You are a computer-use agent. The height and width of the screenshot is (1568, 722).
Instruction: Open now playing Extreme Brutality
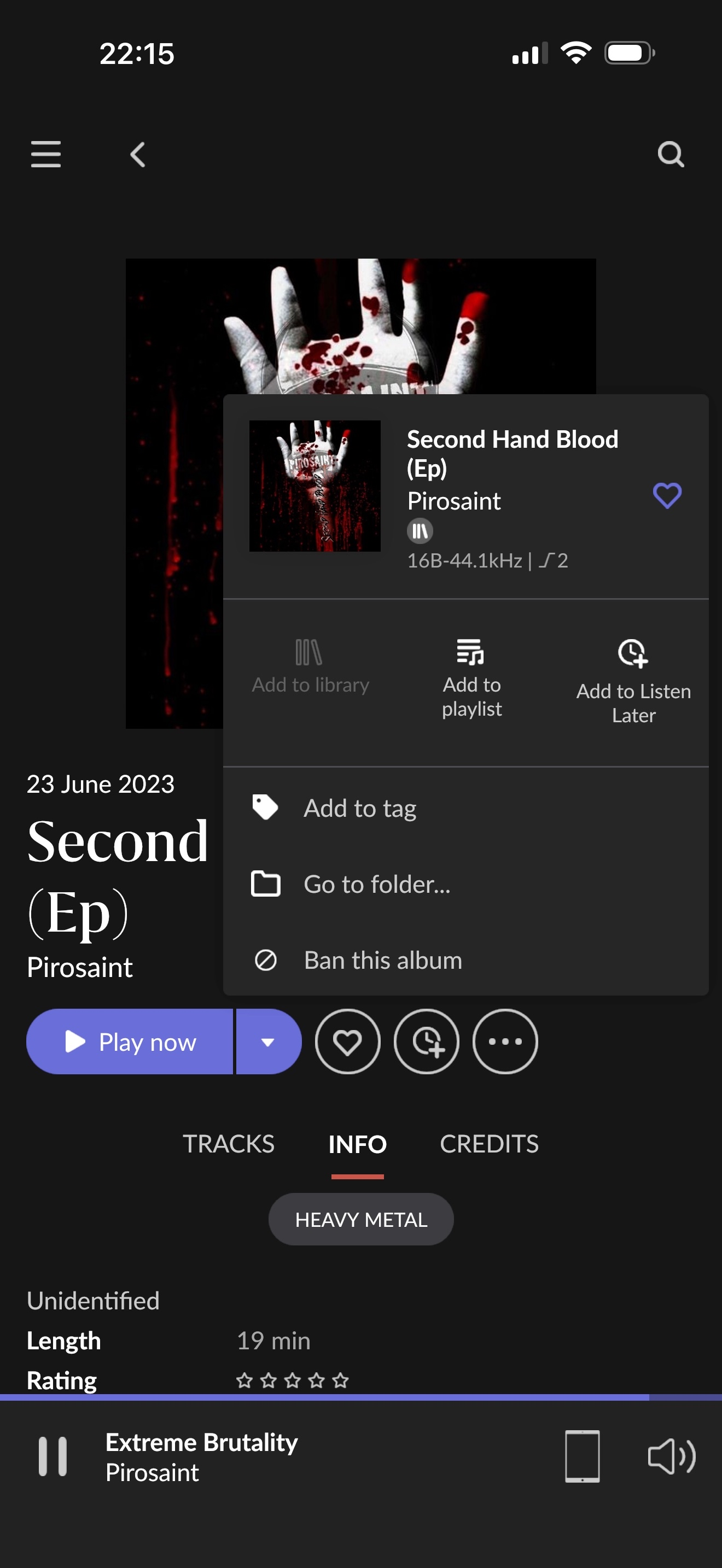201,1456
